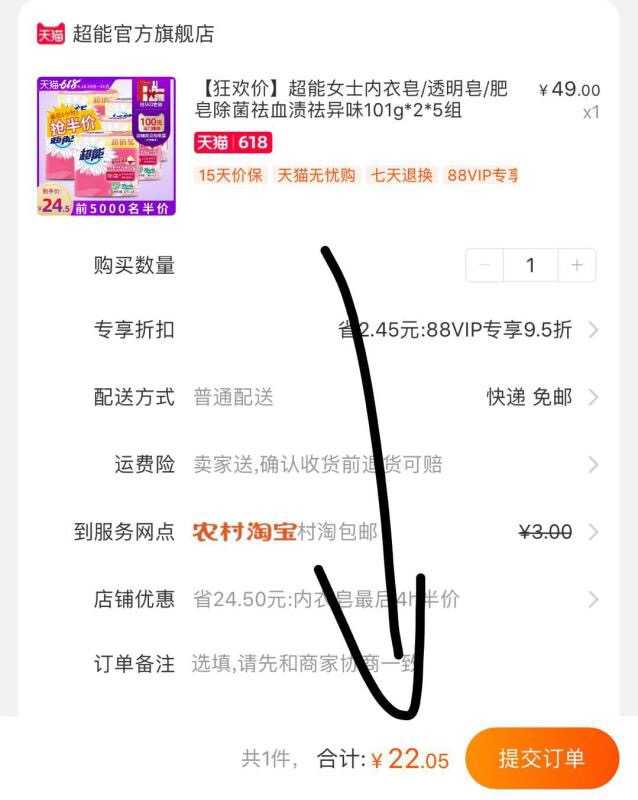Submit the order with 提交订单

coord(542,758)
